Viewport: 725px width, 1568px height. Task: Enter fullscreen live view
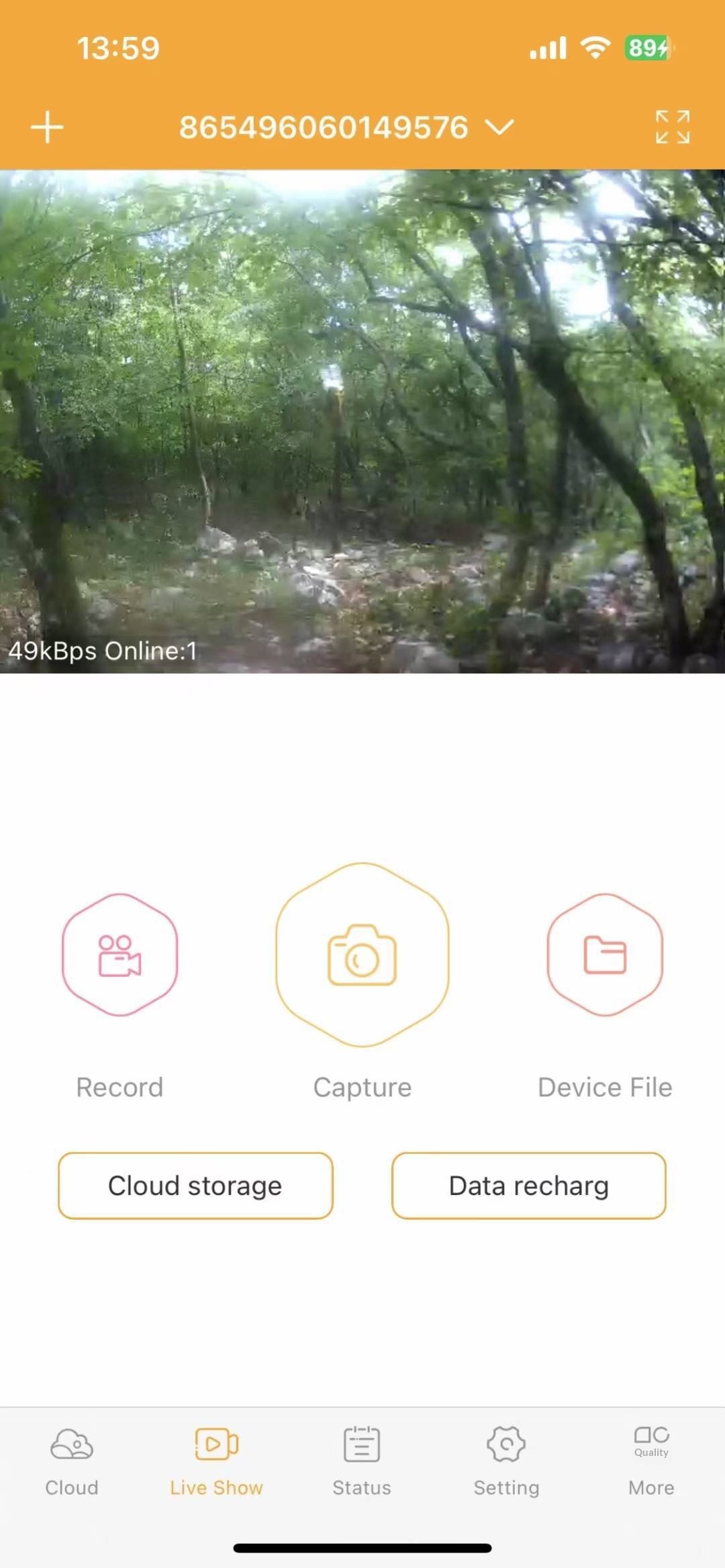click(x=673, y=127)
